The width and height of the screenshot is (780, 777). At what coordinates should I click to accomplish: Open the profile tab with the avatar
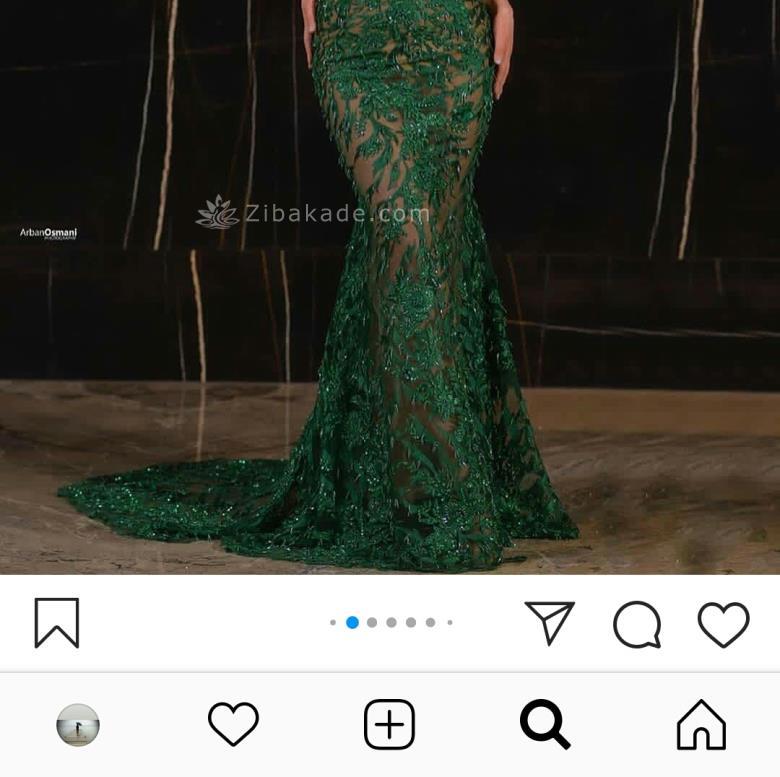click(x=78, y=725)
